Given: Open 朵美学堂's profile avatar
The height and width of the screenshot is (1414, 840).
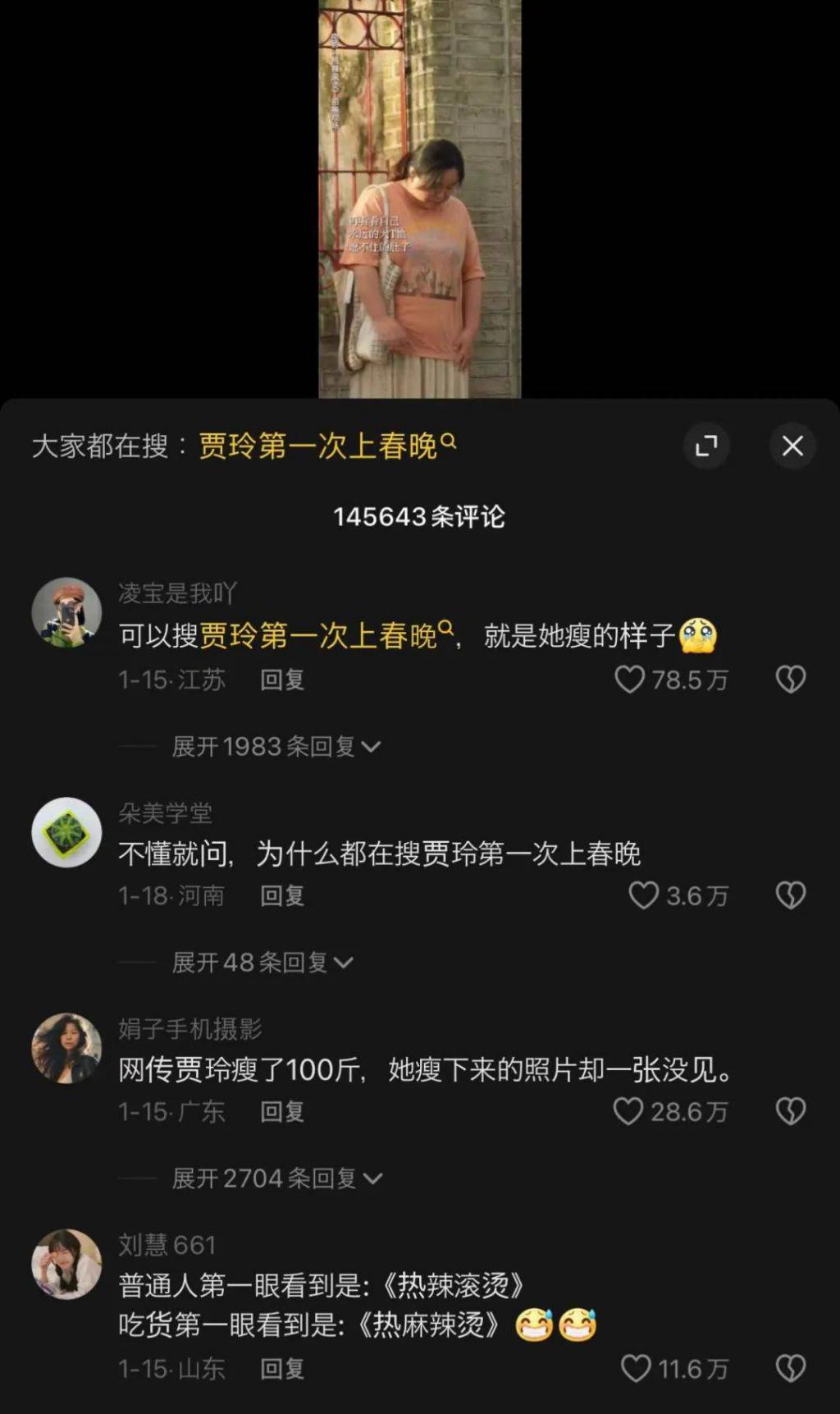Looking at the screenshot, I should point(66,832).
